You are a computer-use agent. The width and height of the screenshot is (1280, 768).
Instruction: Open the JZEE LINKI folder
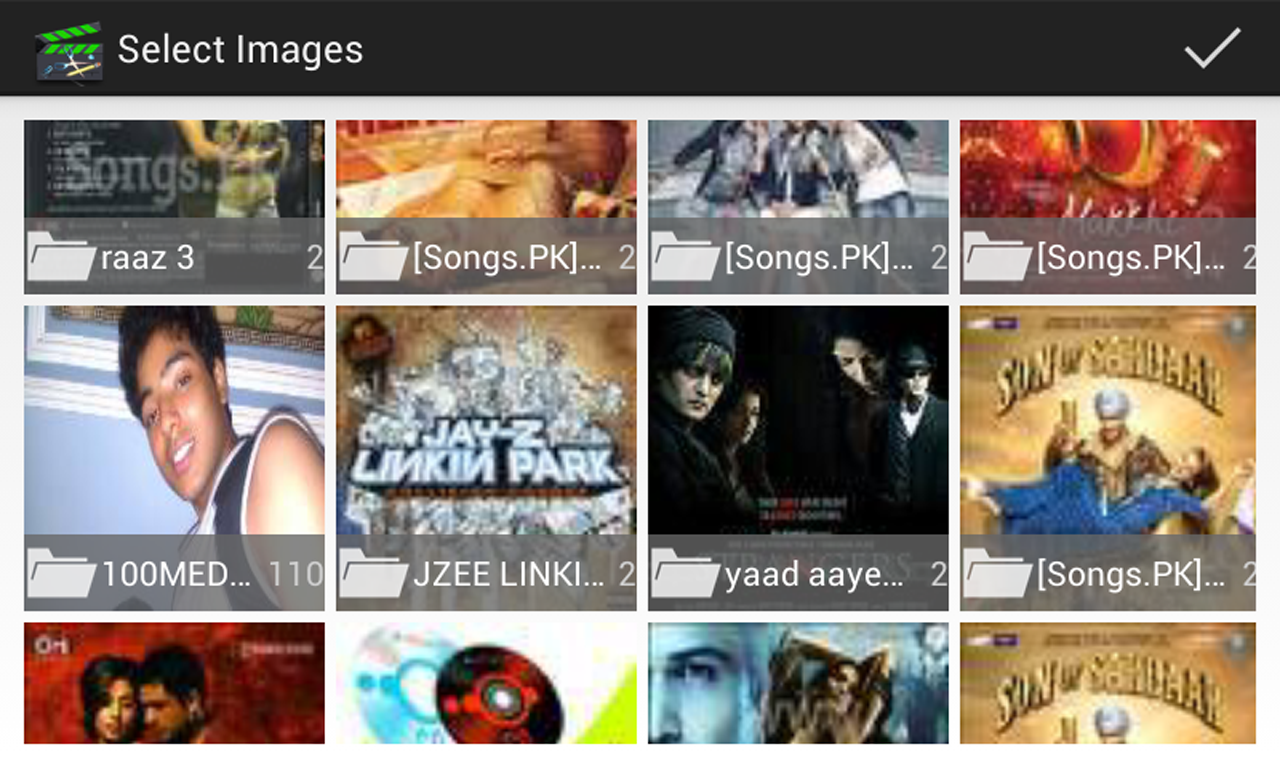[x=486, y=458]
